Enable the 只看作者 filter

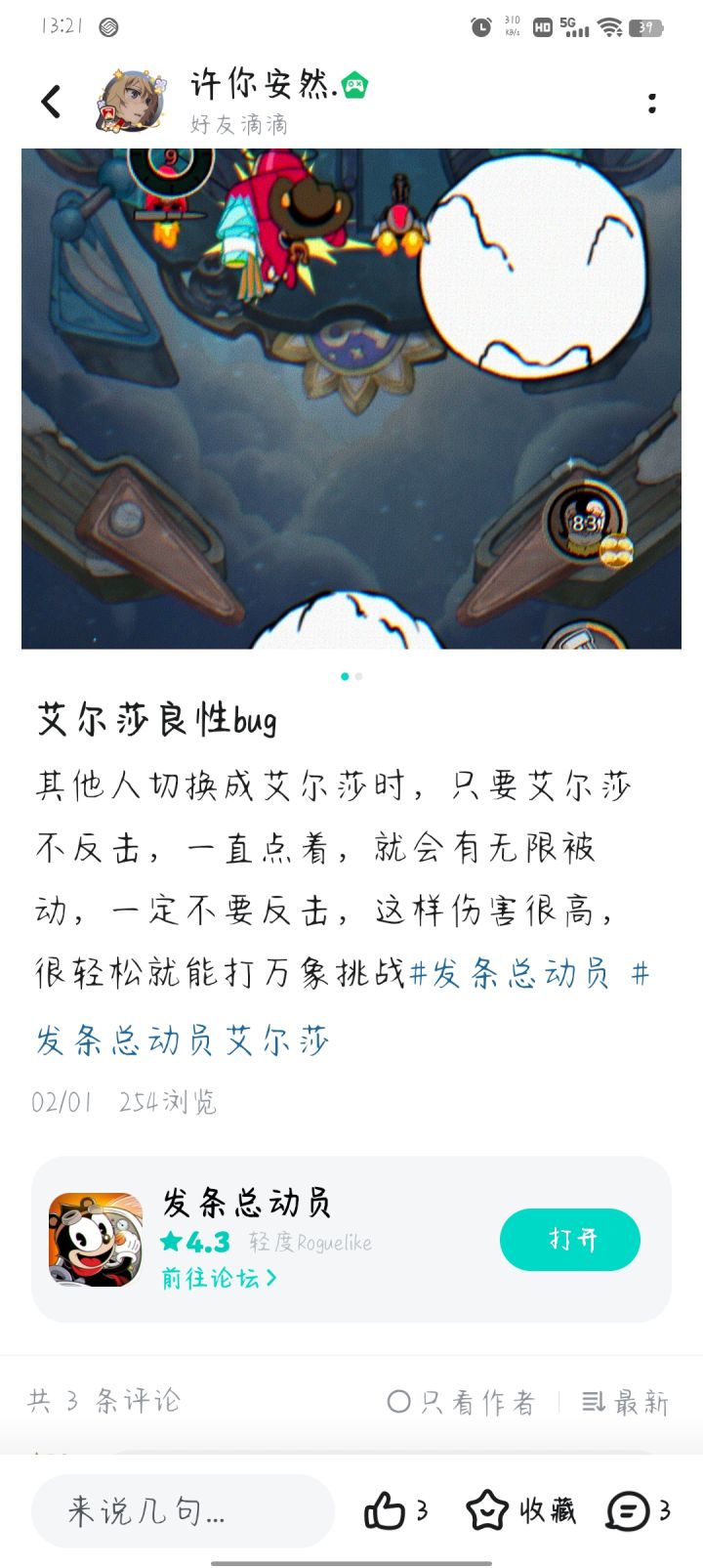coord(464,1404)
